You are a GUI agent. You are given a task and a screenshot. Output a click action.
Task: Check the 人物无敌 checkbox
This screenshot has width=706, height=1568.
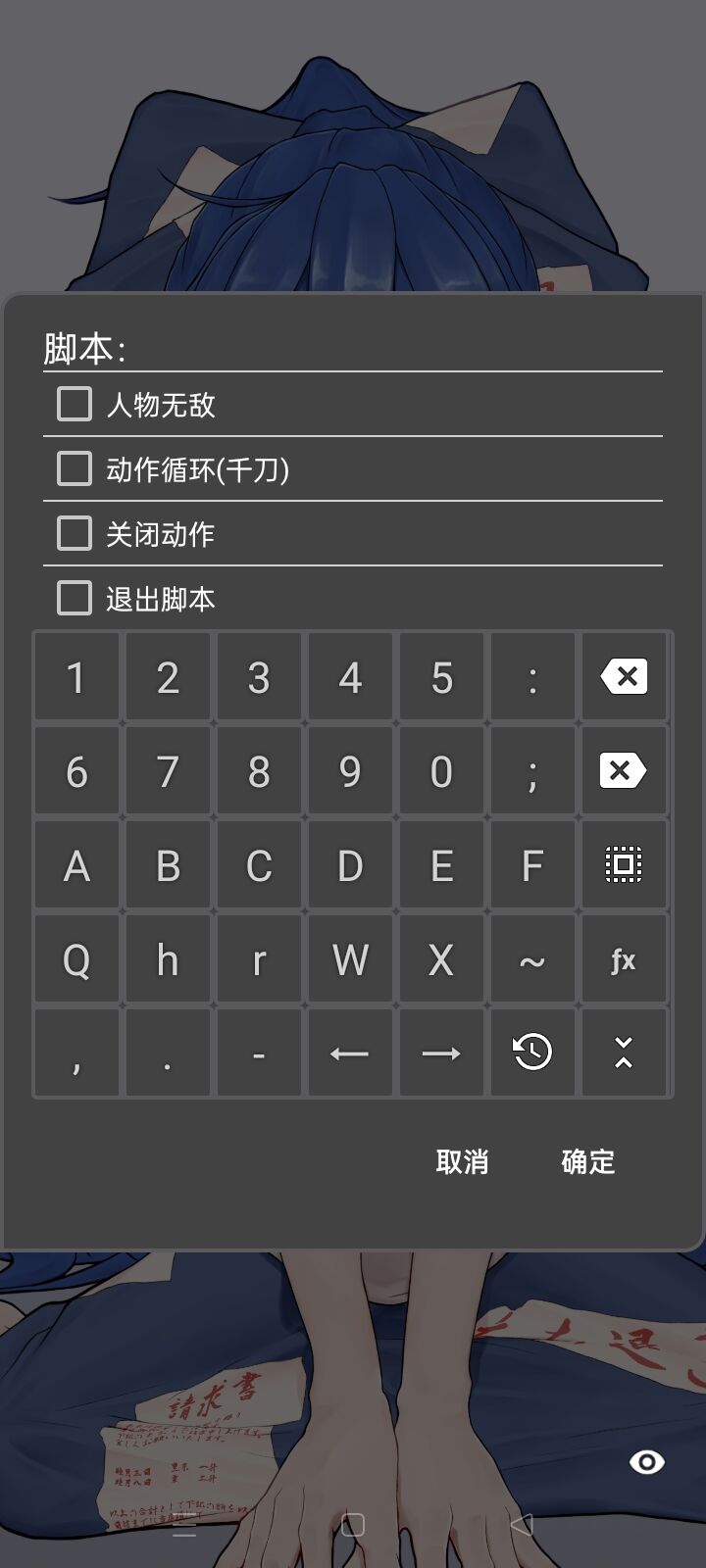[75, 404]
